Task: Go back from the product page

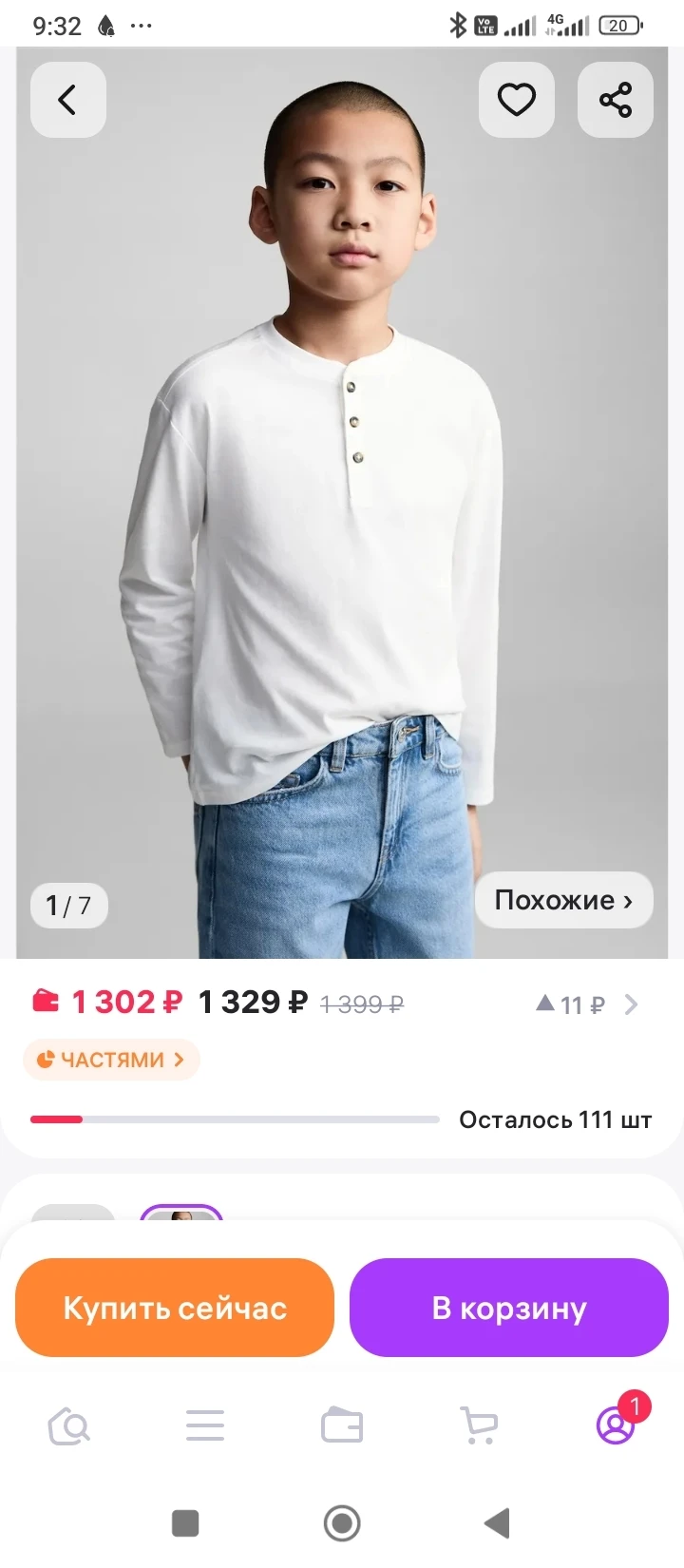Action: point(67,100)
